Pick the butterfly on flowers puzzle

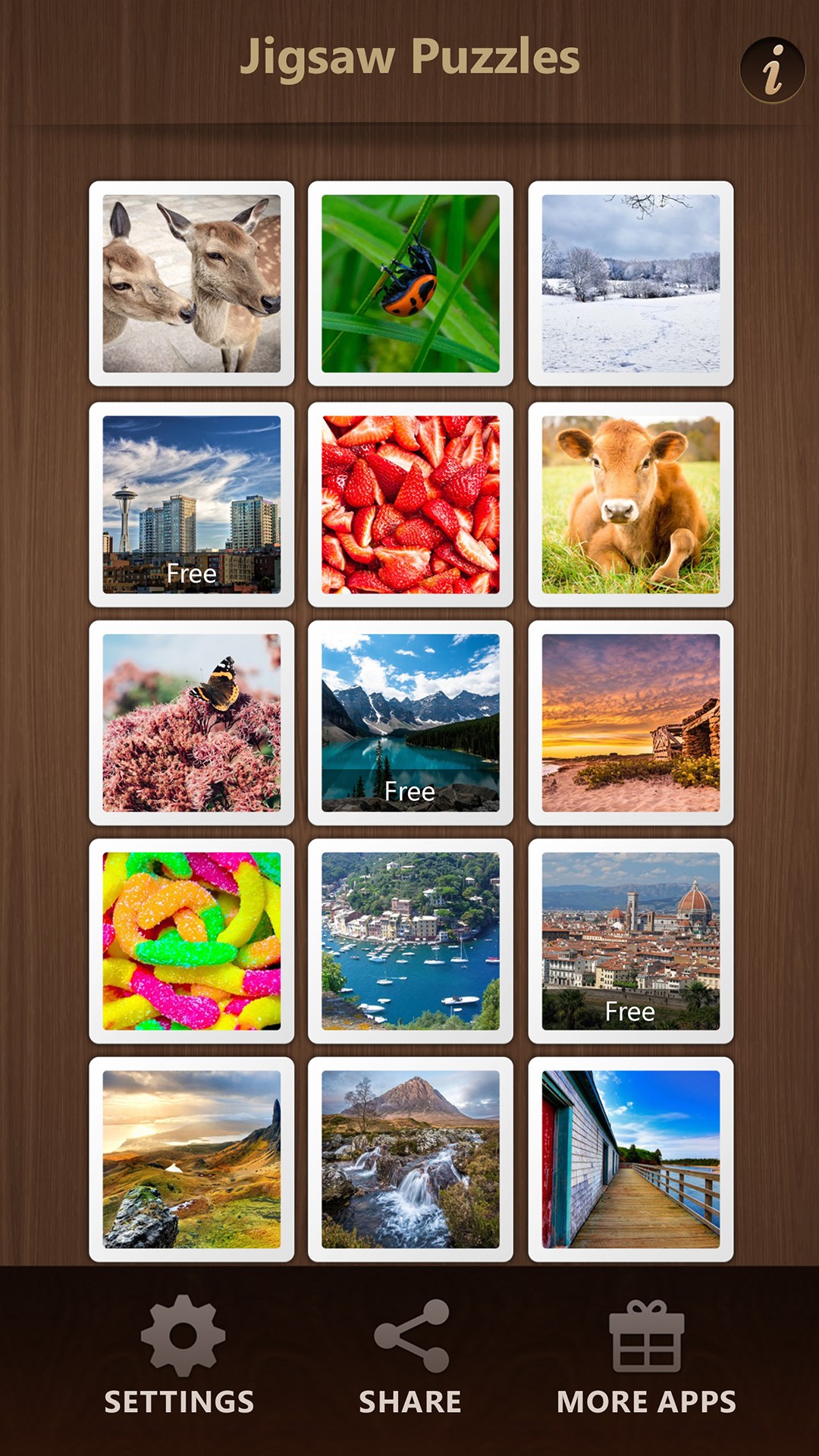(192, 723)
